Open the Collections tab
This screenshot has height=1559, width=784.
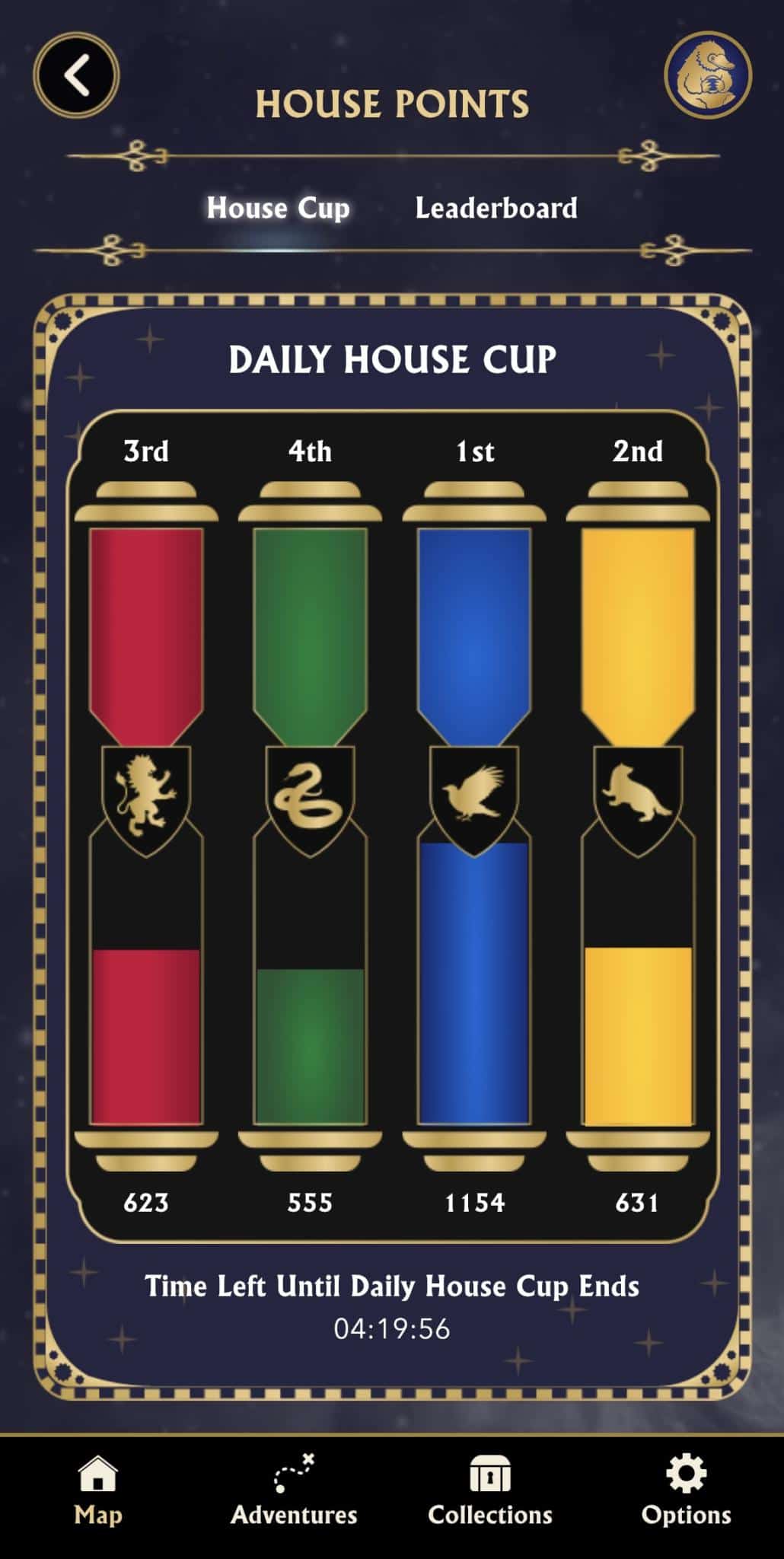click(489, 1490)
